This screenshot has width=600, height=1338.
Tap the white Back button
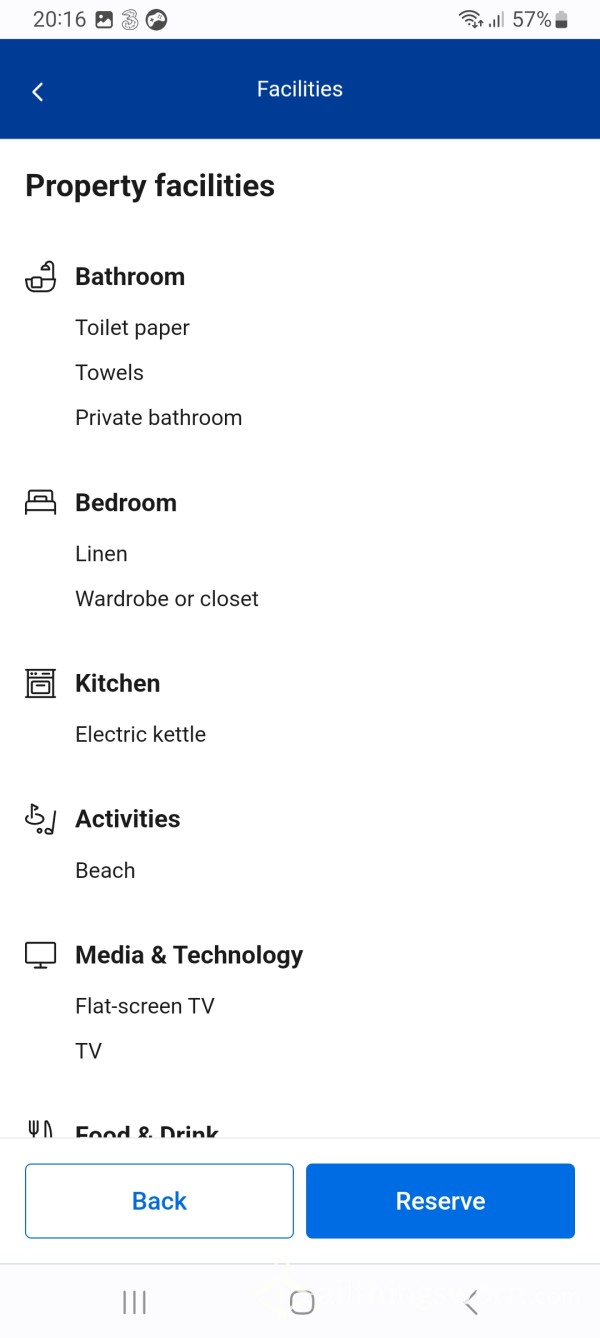[x=159, y=1201]
